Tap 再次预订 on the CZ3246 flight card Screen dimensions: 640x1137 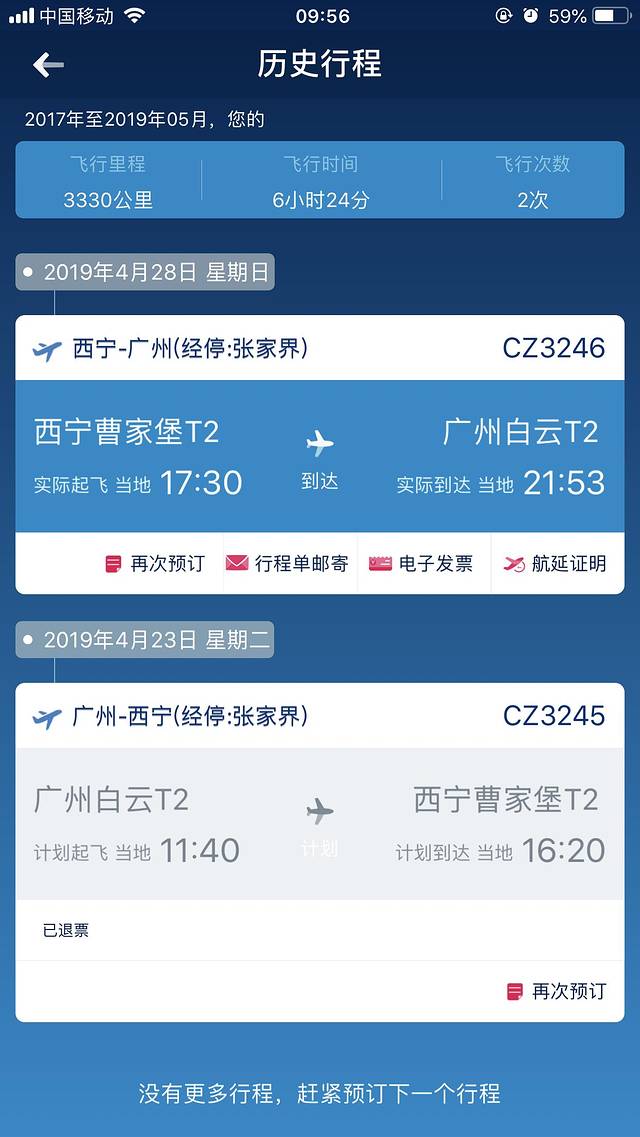point(155,563)
